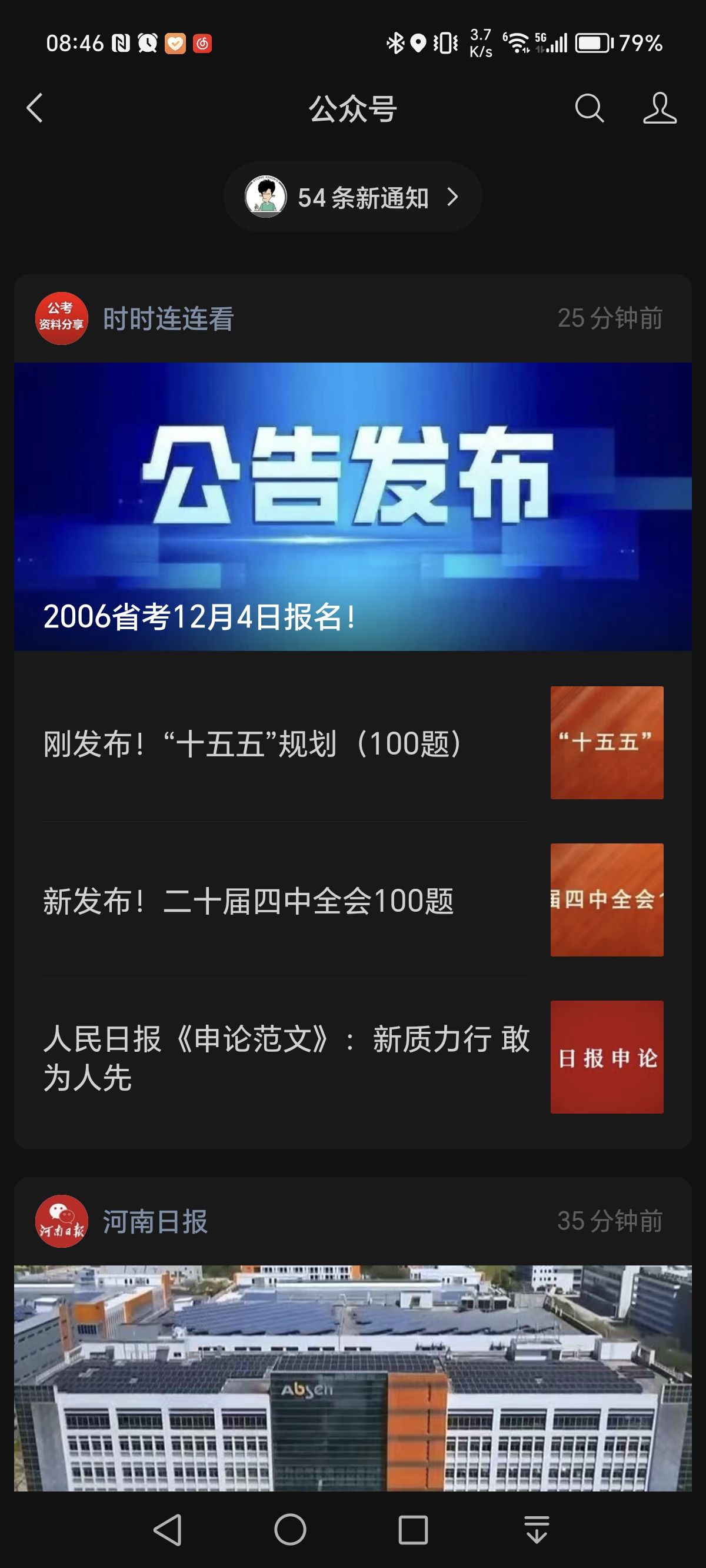Go back from the 公众号 page

[35, 108]
